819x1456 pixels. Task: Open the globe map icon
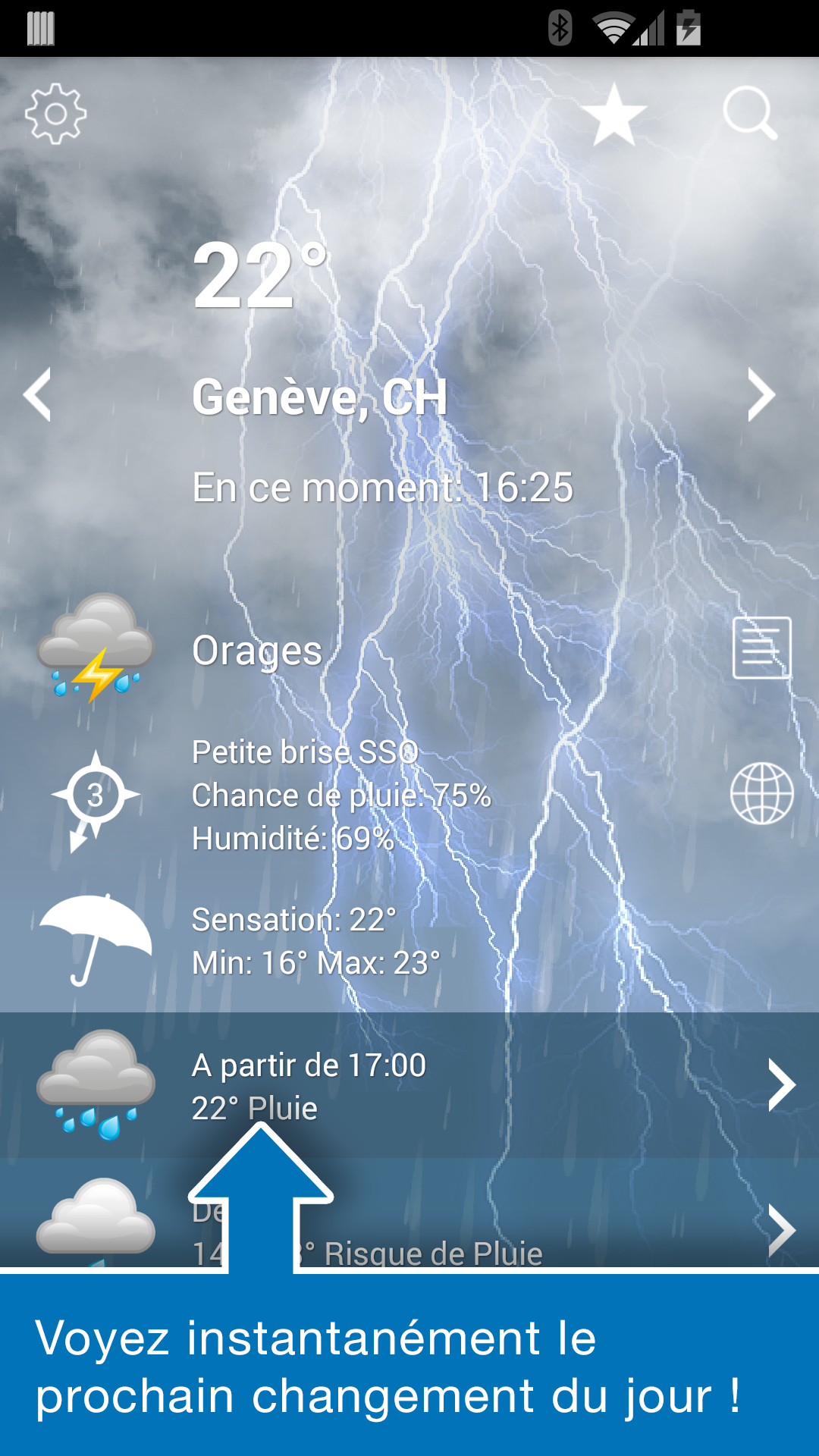click(x=761, y=793)
